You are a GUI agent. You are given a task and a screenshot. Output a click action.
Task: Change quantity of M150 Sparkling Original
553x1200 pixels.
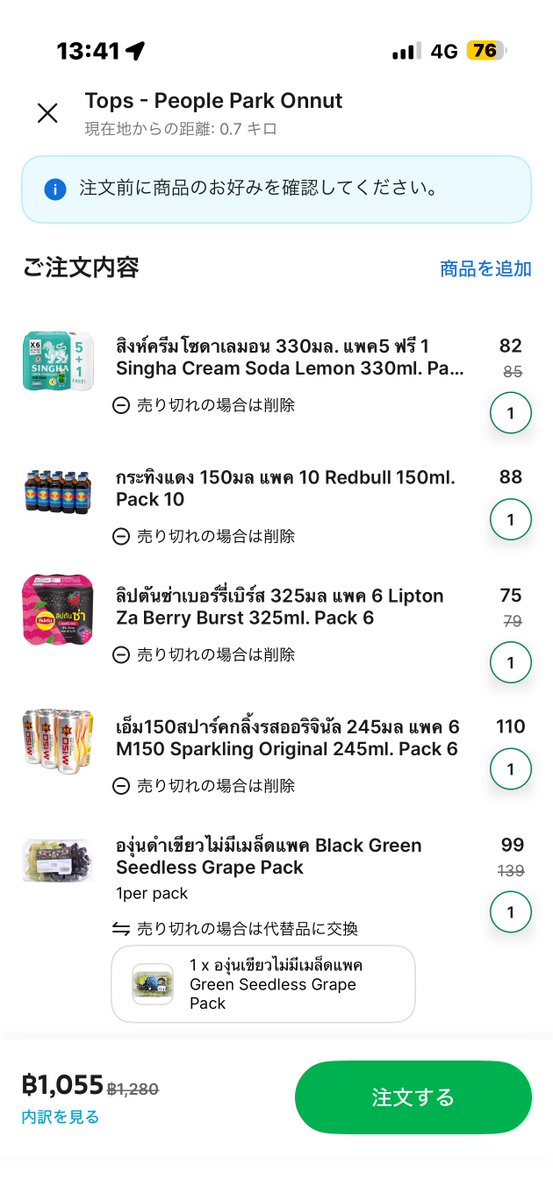511,769
